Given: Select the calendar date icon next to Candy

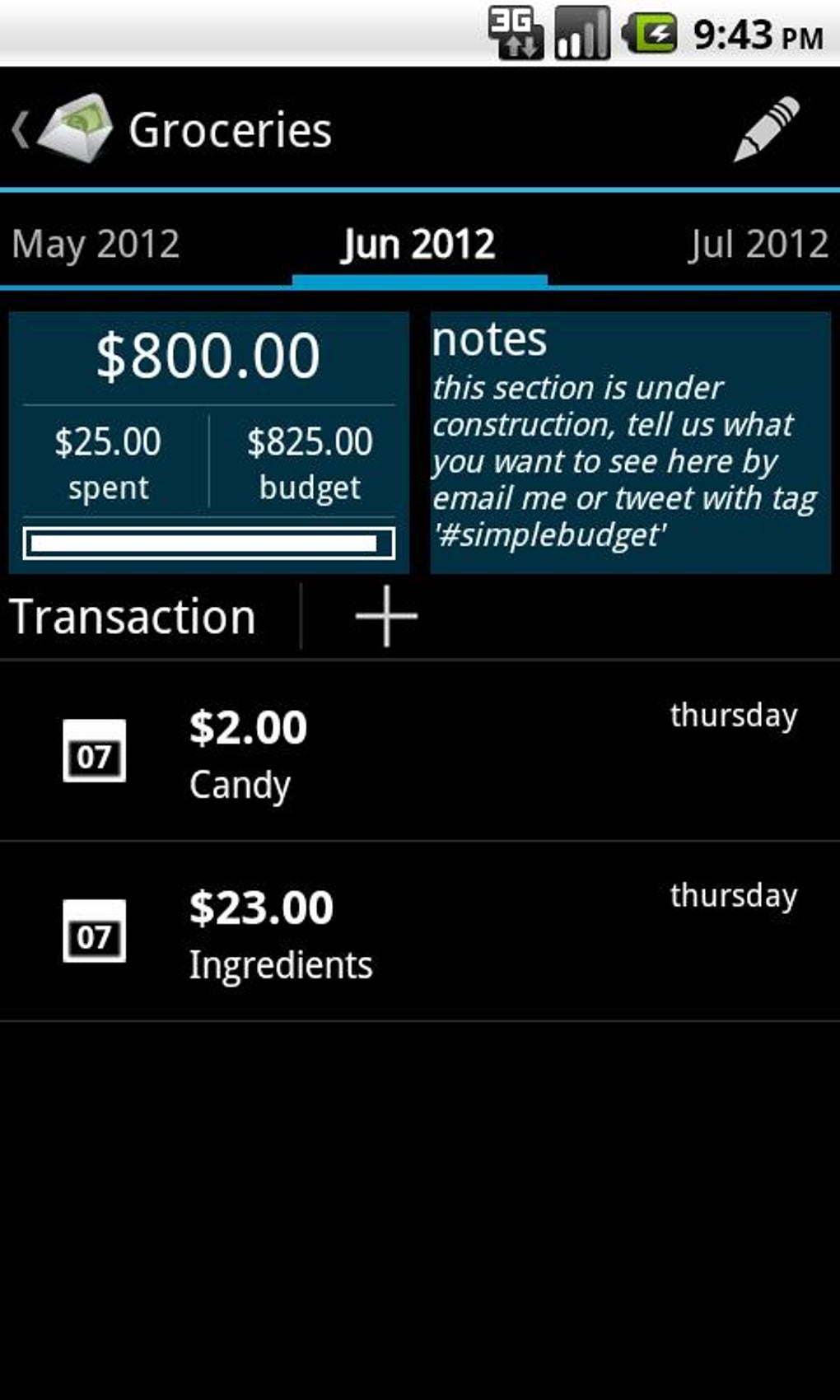Looking at the screenshot, I should coord(93,751).
